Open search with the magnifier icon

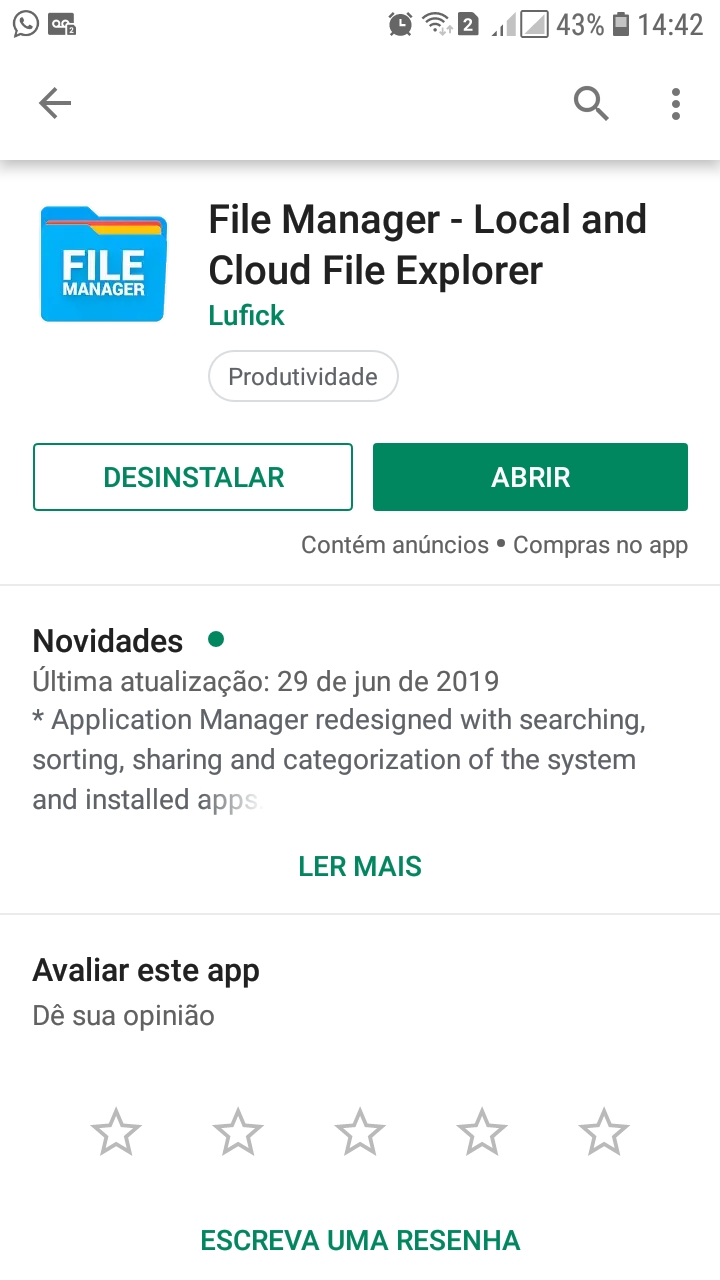(x=591, y=103)
